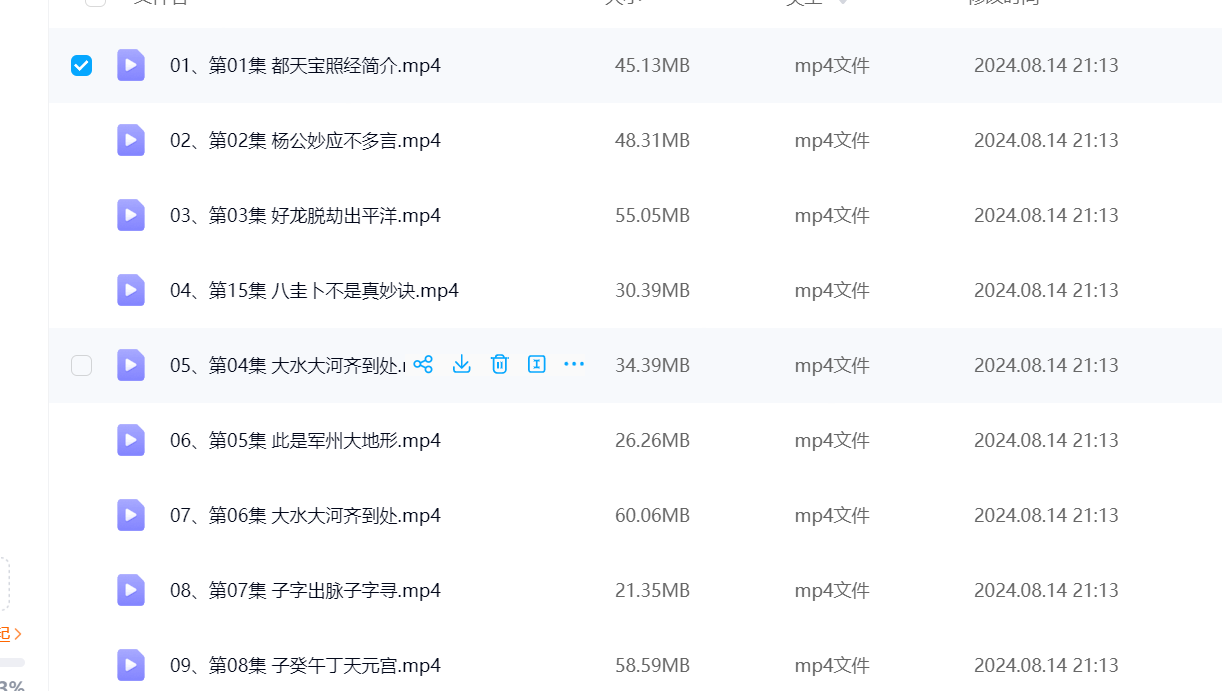Open 08、第07集 子字出脉子字寻.mp4
Viewport: 1222px width, 691px height.
pyautogui.click(x=305, y=591)
